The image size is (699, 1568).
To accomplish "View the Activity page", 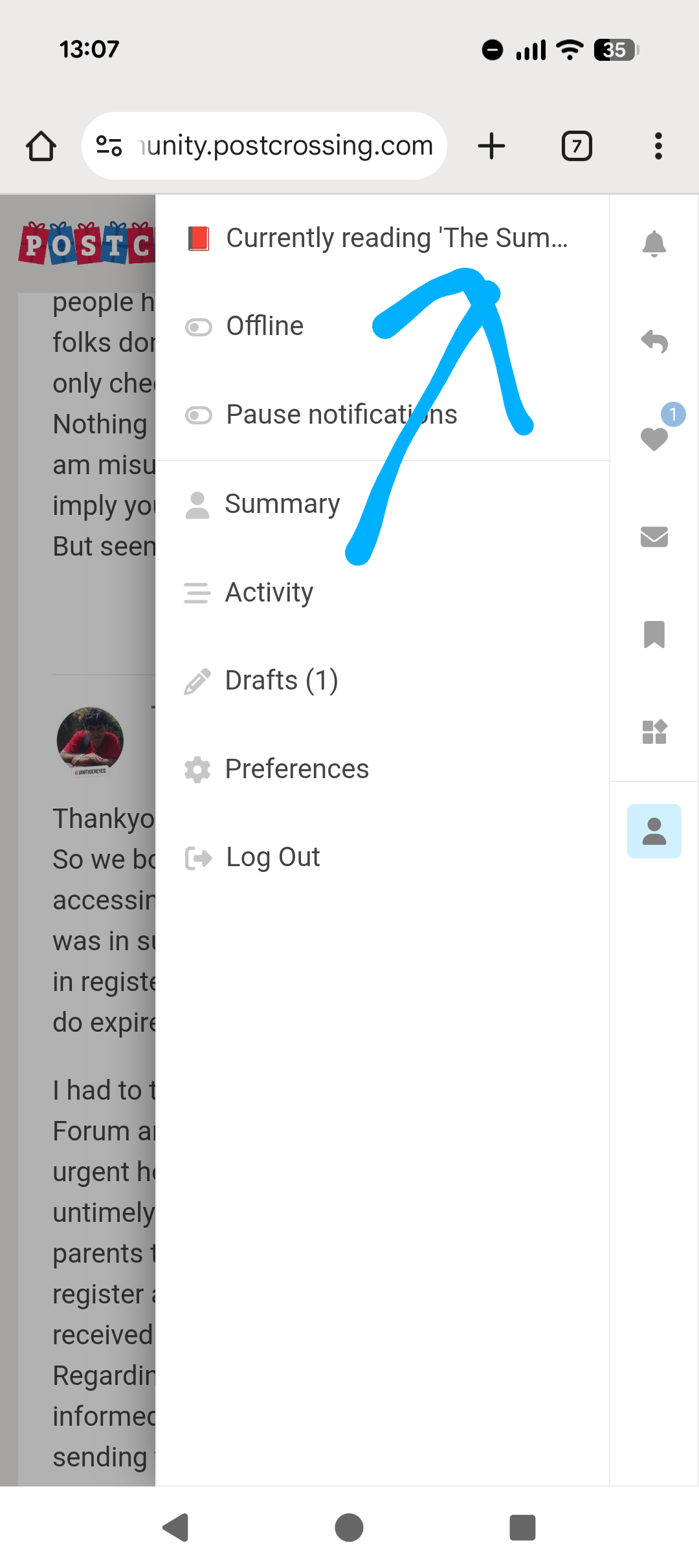I will pos(269,593).
